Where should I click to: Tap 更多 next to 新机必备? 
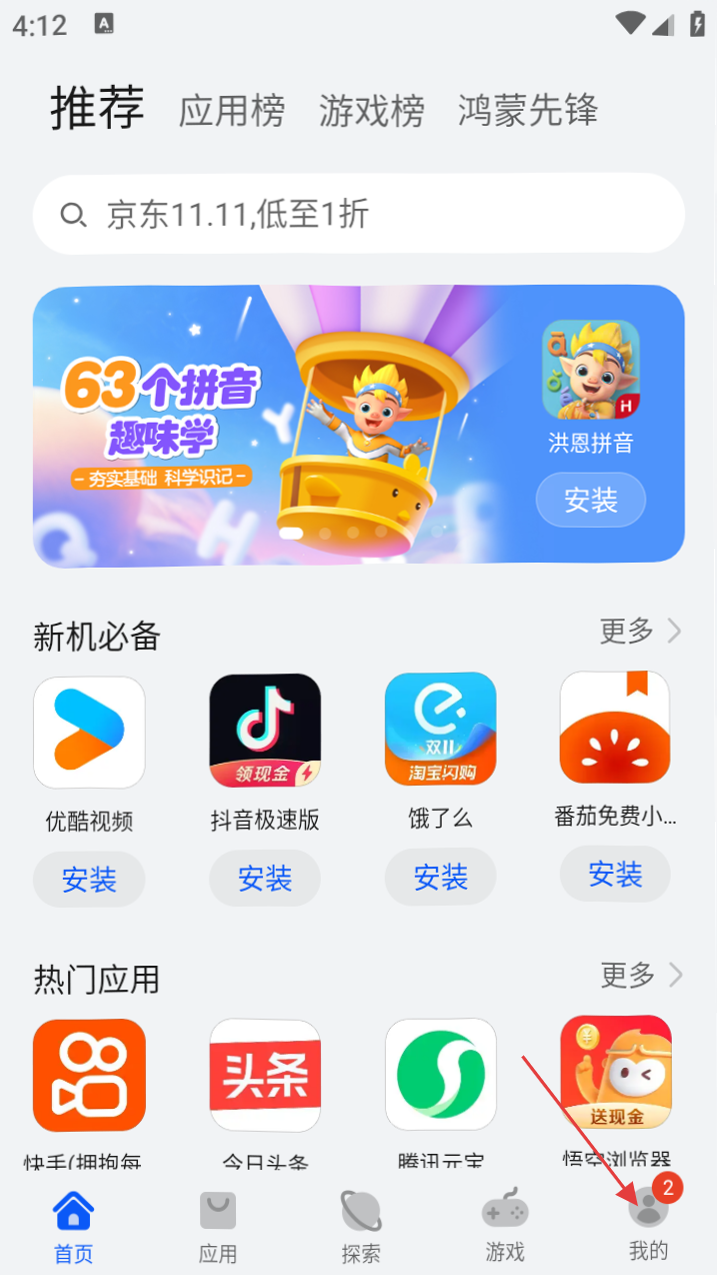pos(640,631)
